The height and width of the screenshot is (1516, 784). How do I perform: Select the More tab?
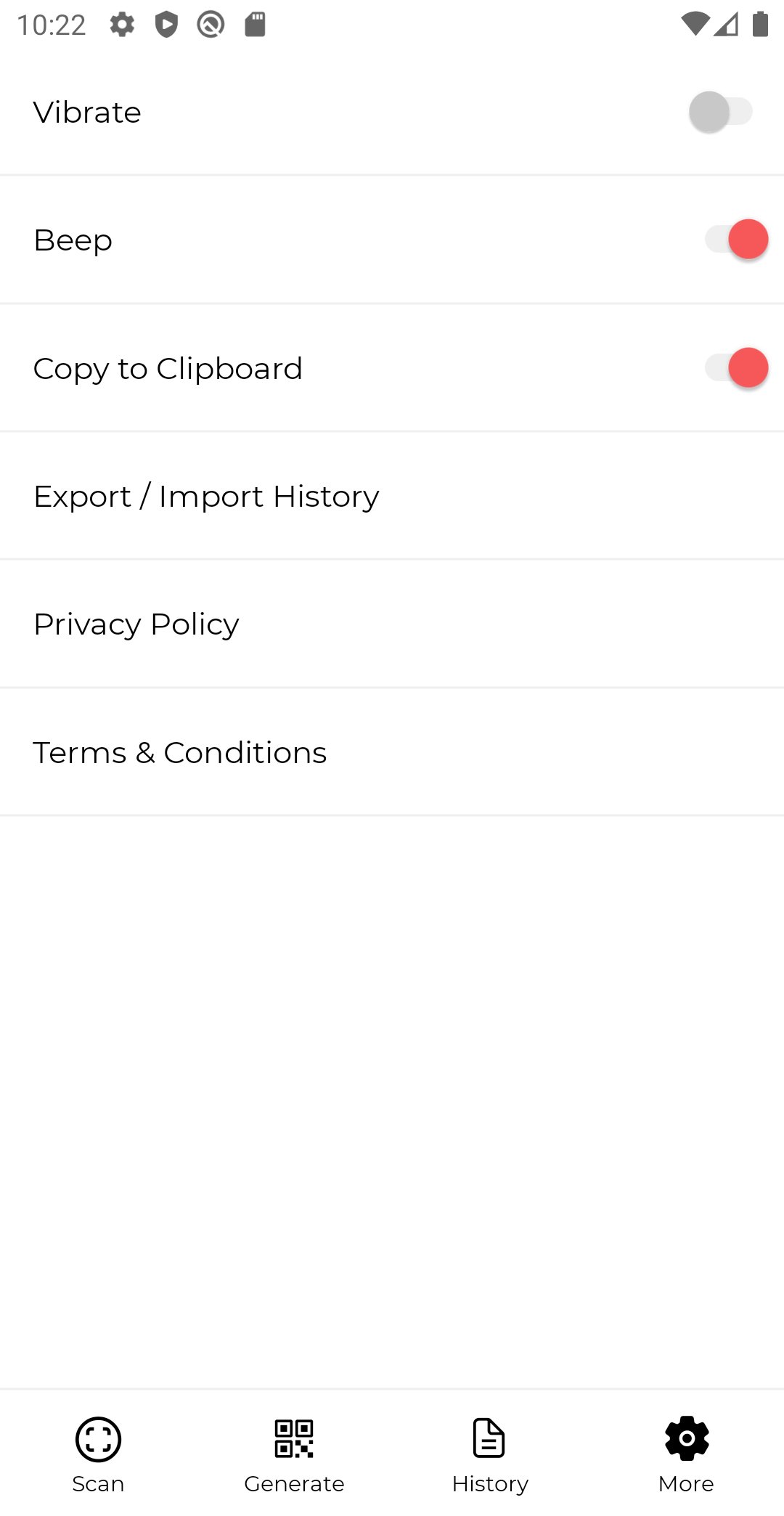686,1454
